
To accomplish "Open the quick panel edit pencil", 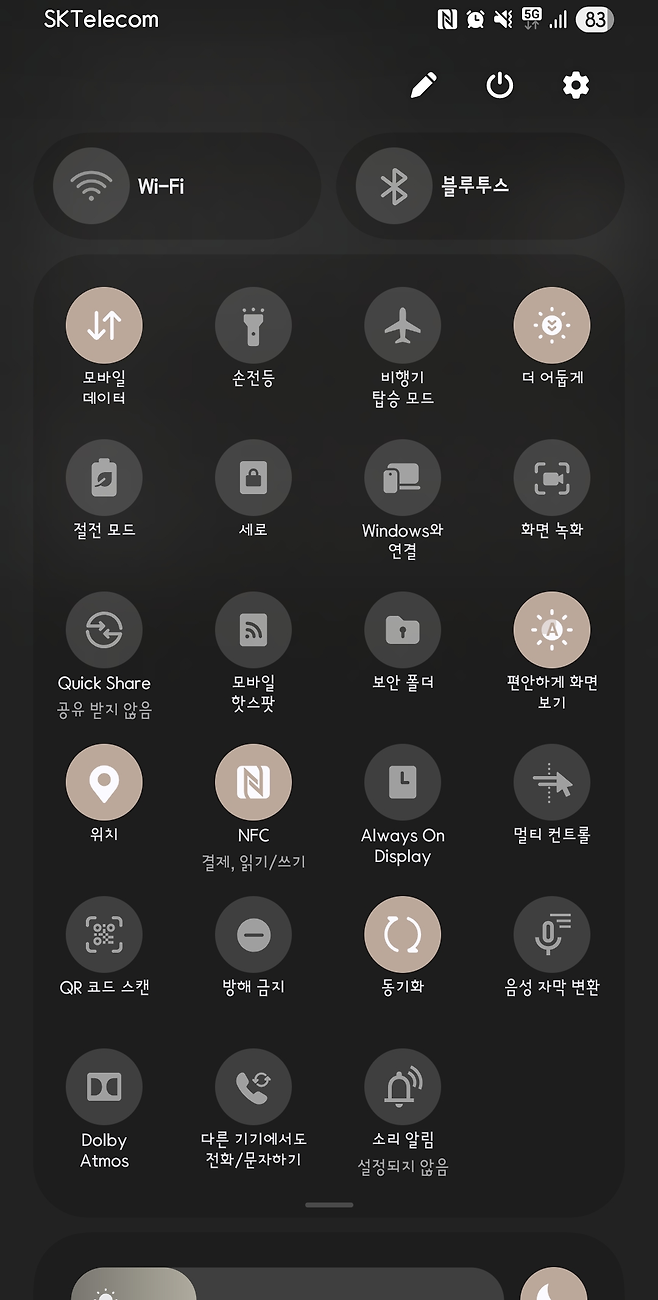I will (424, 85).
